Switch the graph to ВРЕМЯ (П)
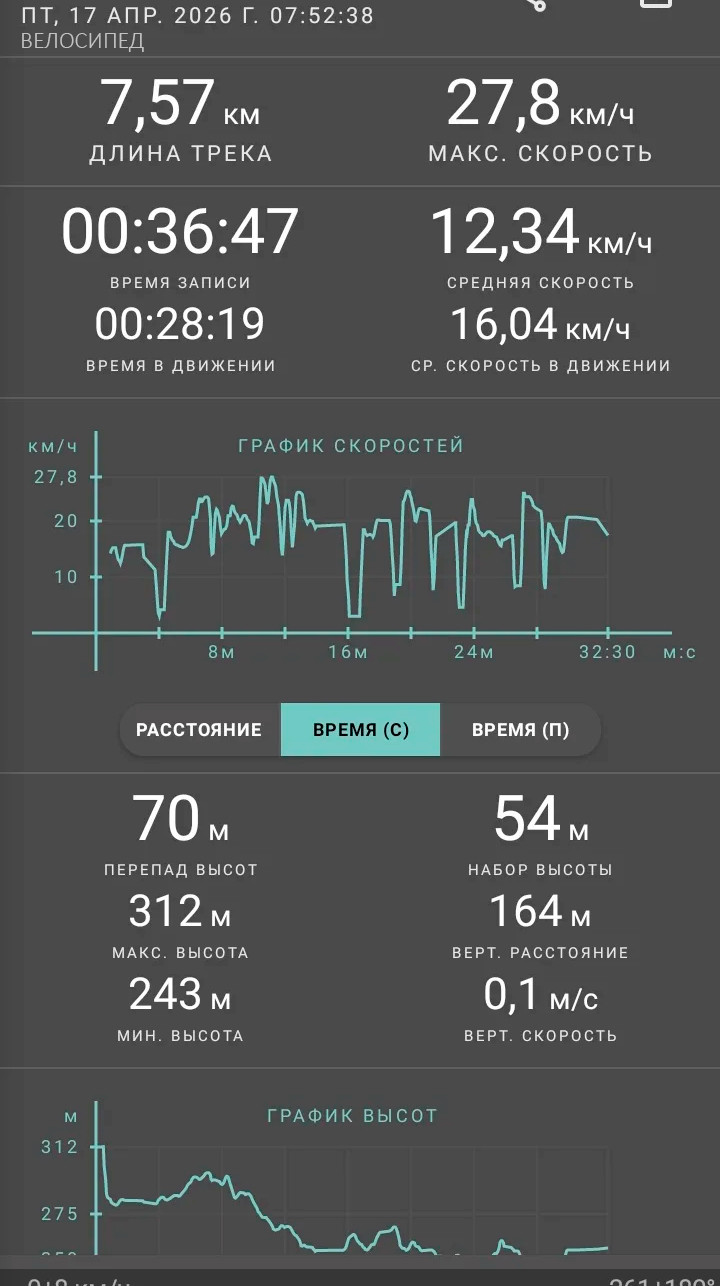720x1286 pixels. [x=520, y=730]
